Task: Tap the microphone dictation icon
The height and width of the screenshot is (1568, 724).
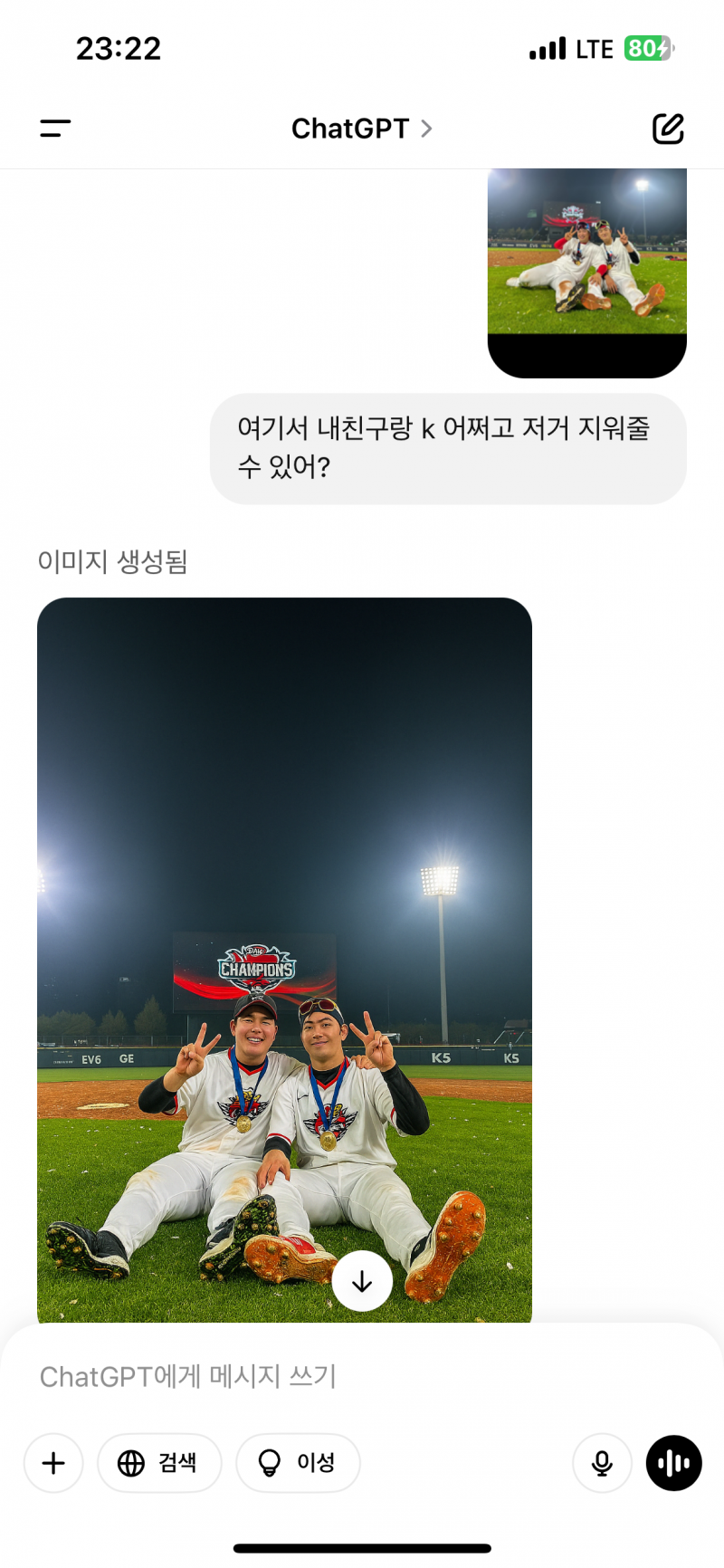Action: tap(602, 1463)
